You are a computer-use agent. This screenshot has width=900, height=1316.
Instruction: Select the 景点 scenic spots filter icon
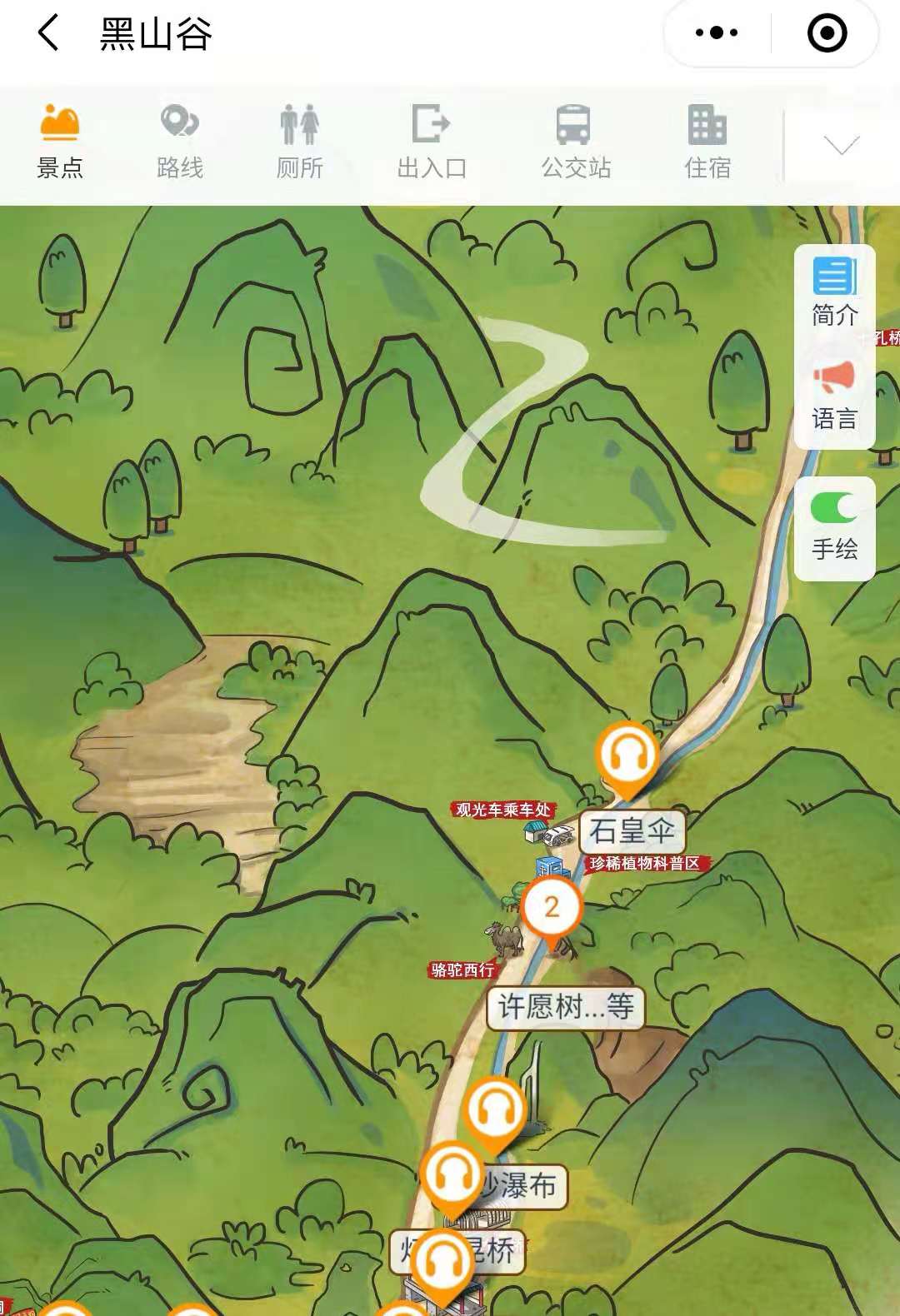click(57, 140)
